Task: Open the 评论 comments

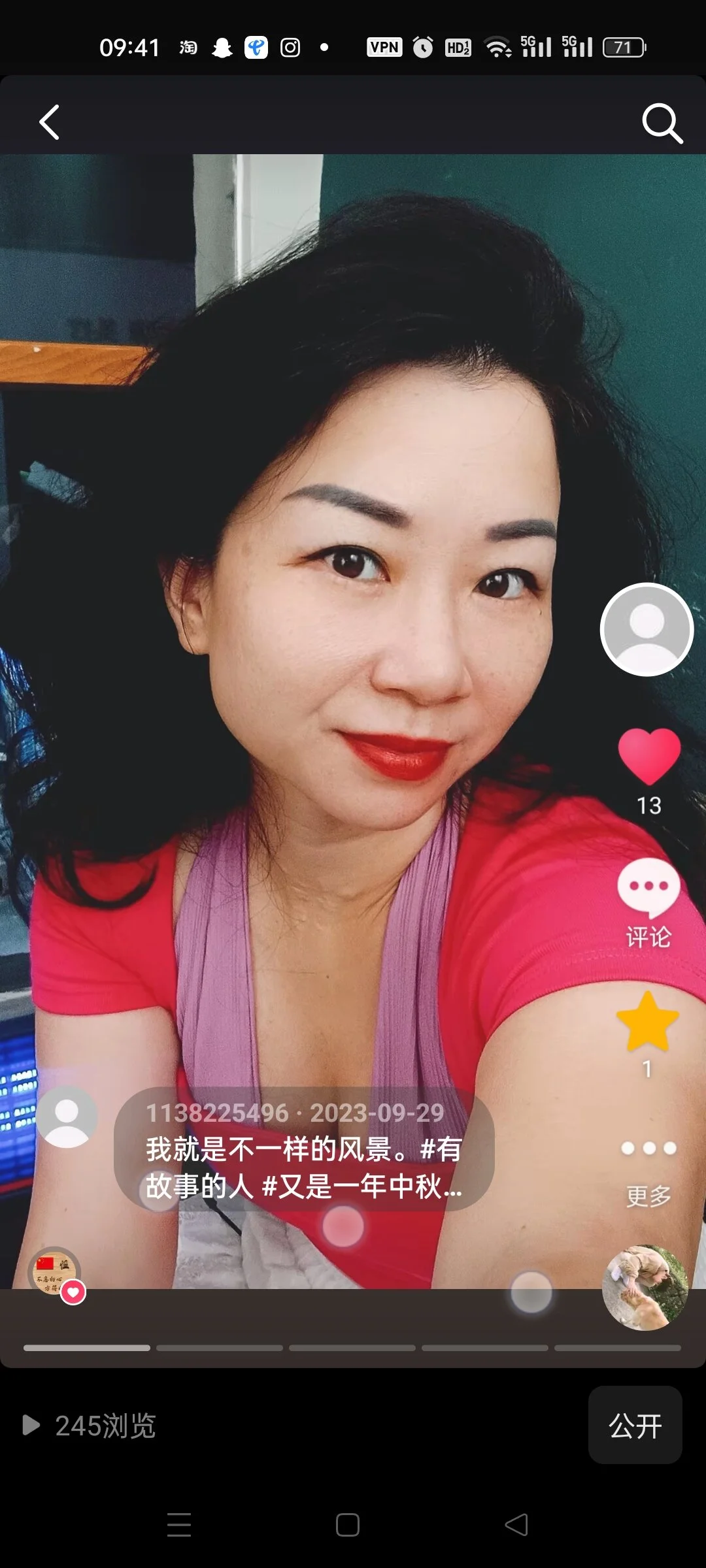Action: [x=648, y=902]
